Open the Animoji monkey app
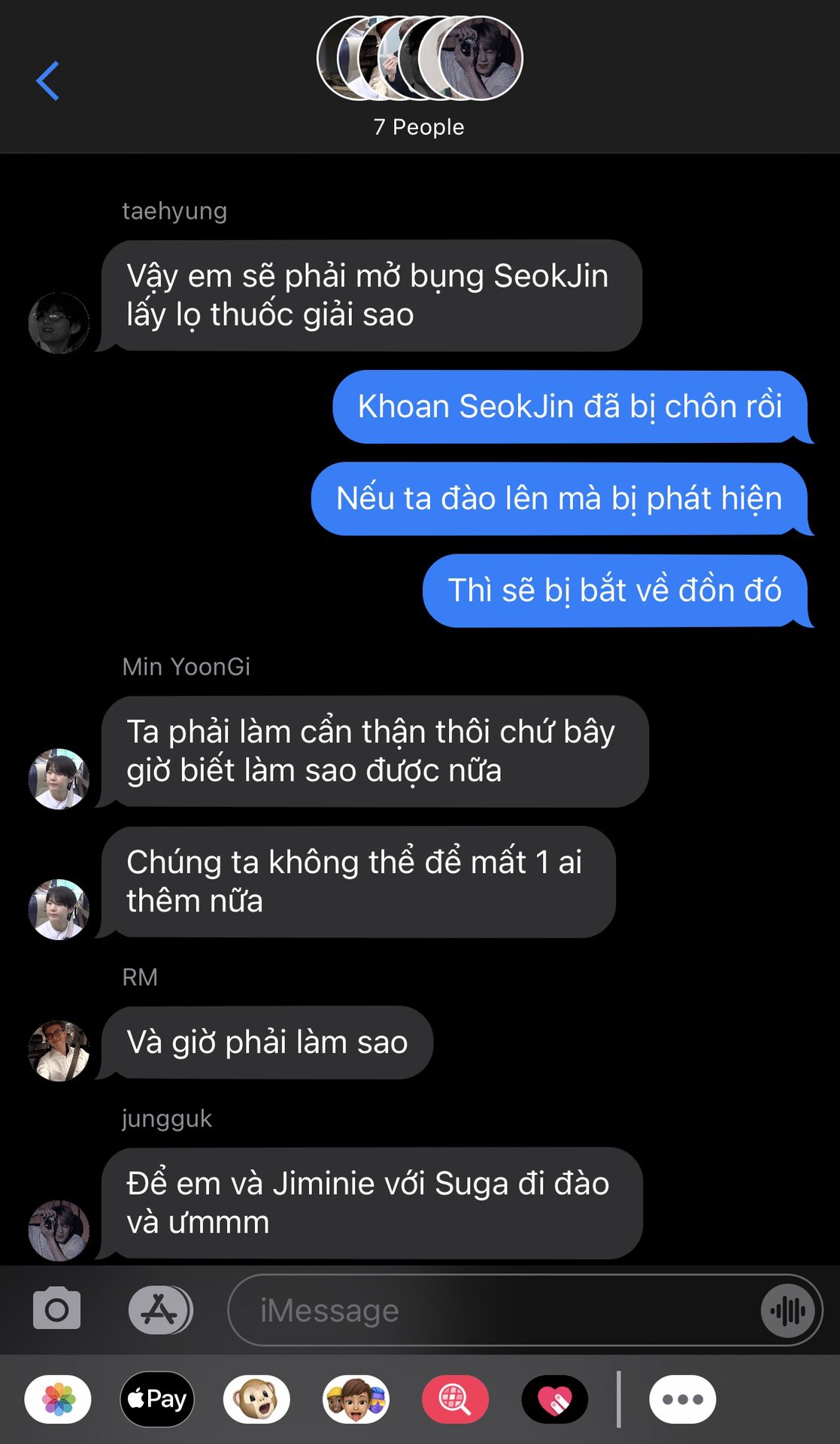The width and height of the screenshot is (840, 1444). coord(256,1399)
